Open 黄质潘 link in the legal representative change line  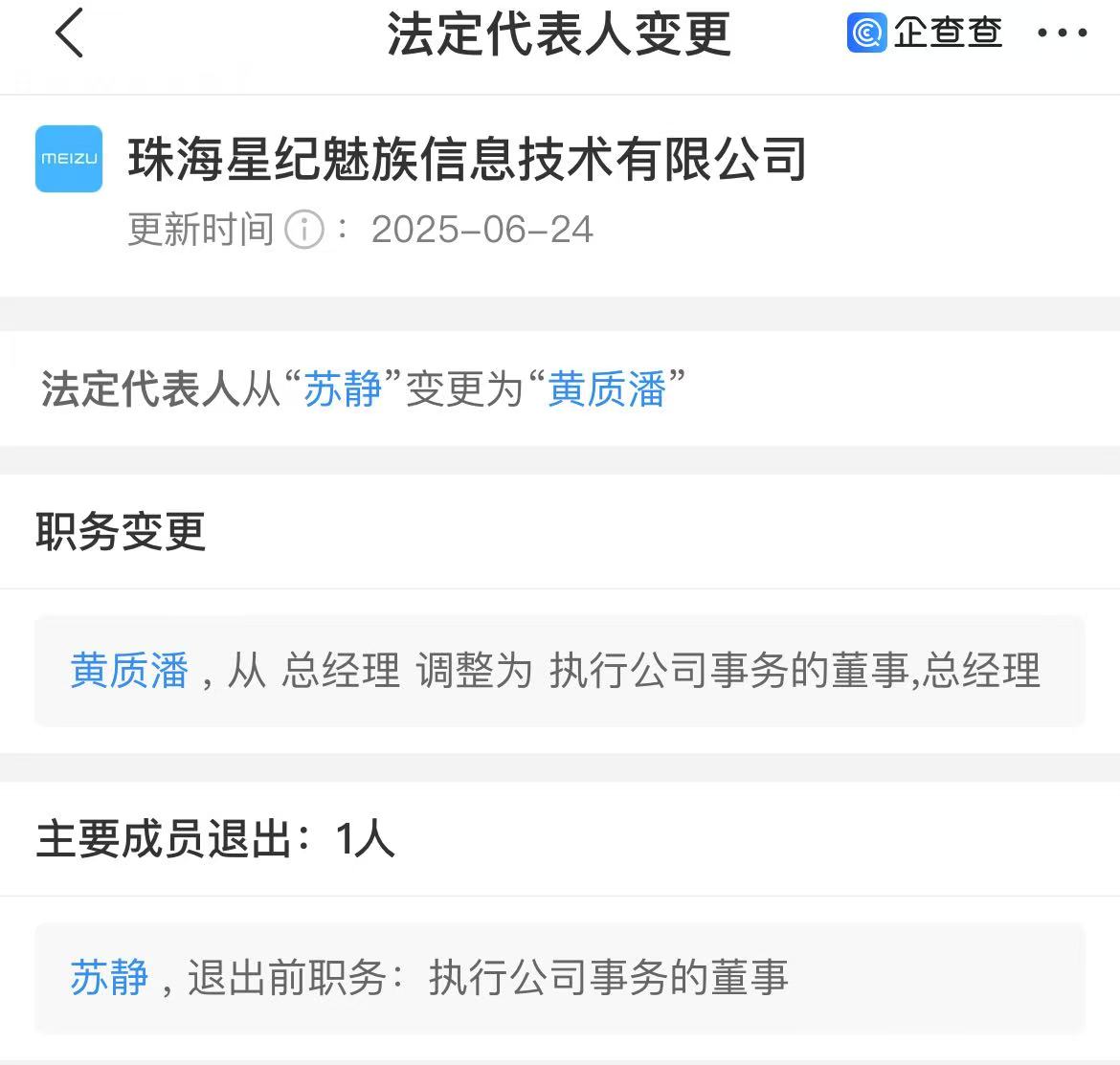pyautogui.click(x=606, y=389)
